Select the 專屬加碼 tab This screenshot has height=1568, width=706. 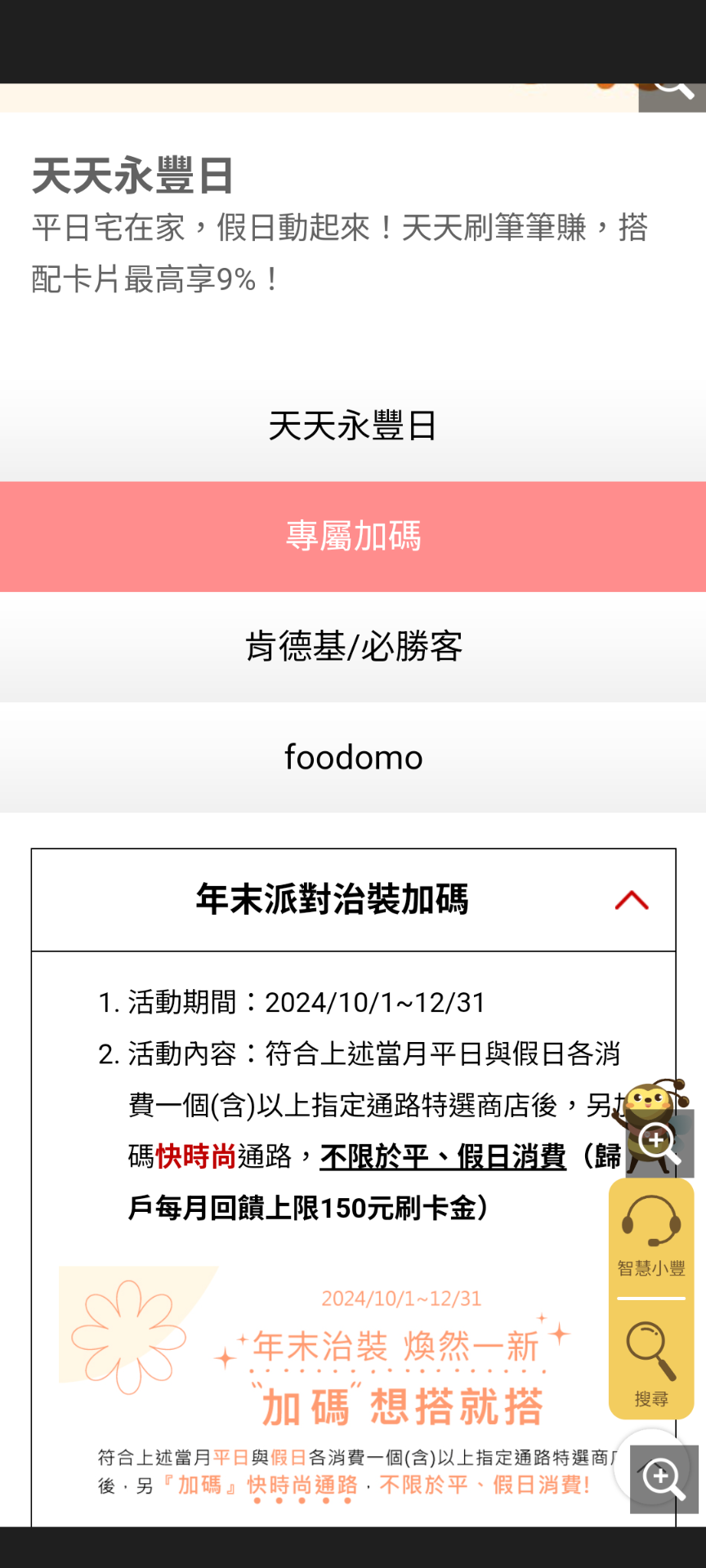[x=353, y=537]
